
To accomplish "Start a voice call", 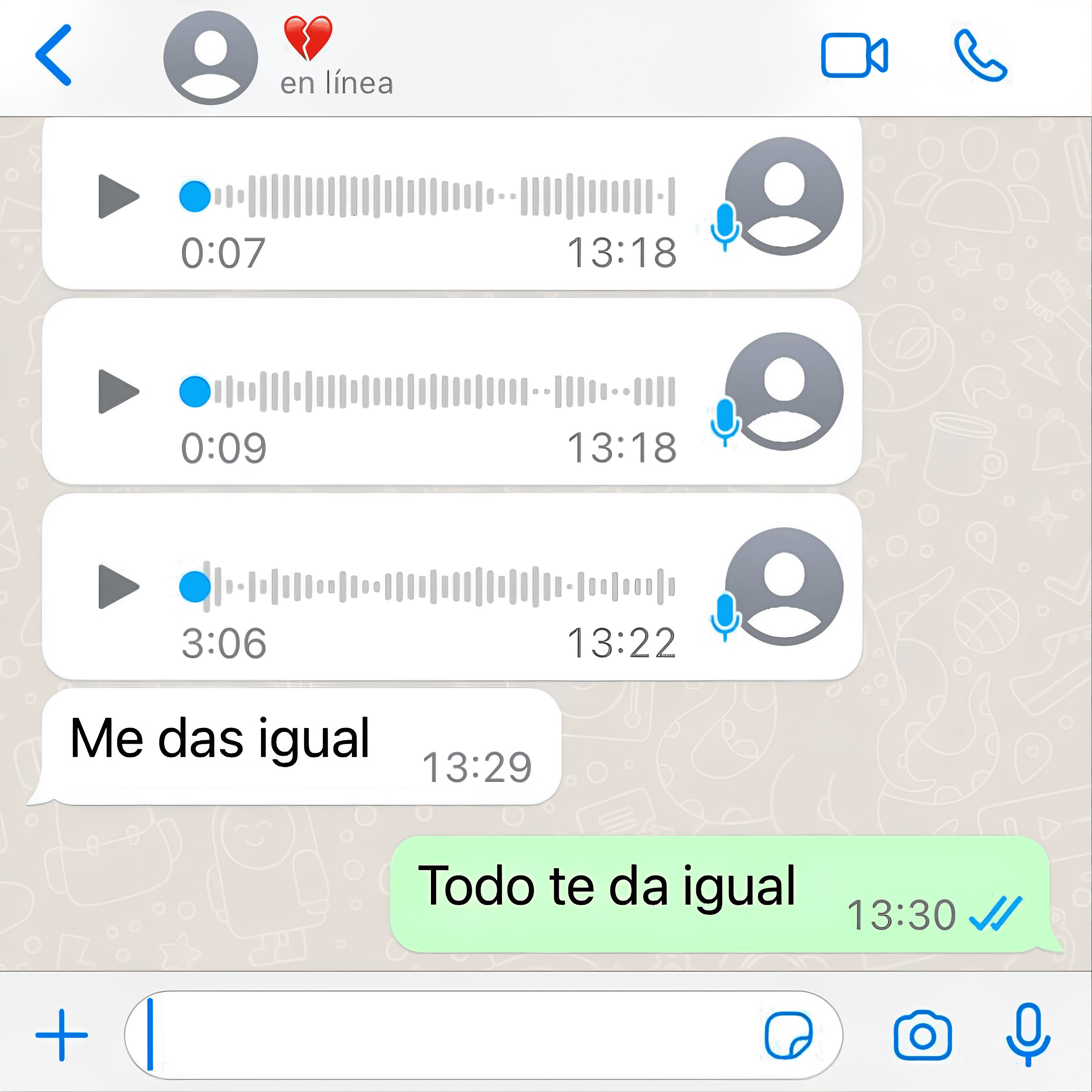I will pos(980,55).
